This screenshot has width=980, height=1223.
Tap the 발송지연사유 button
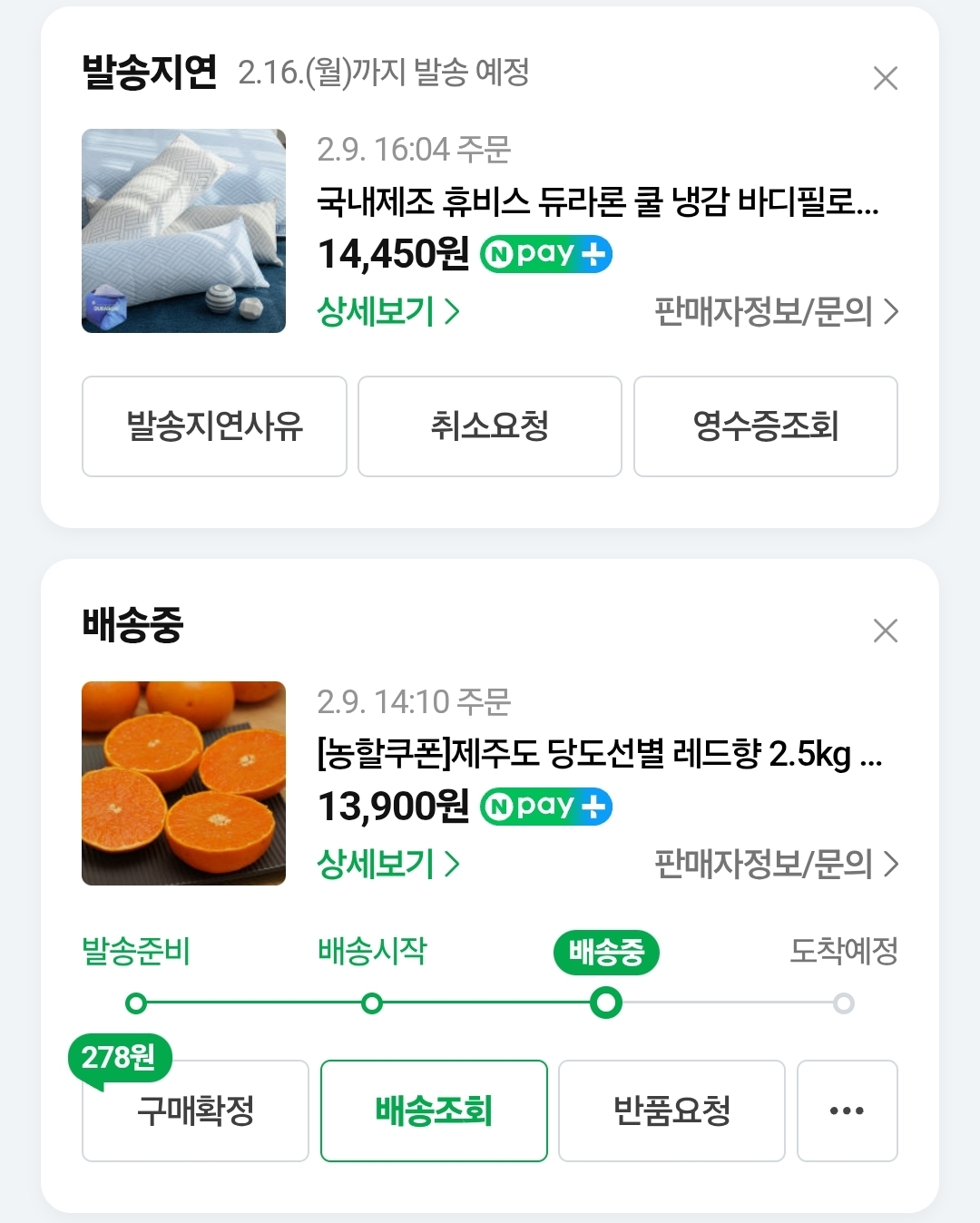214,426
